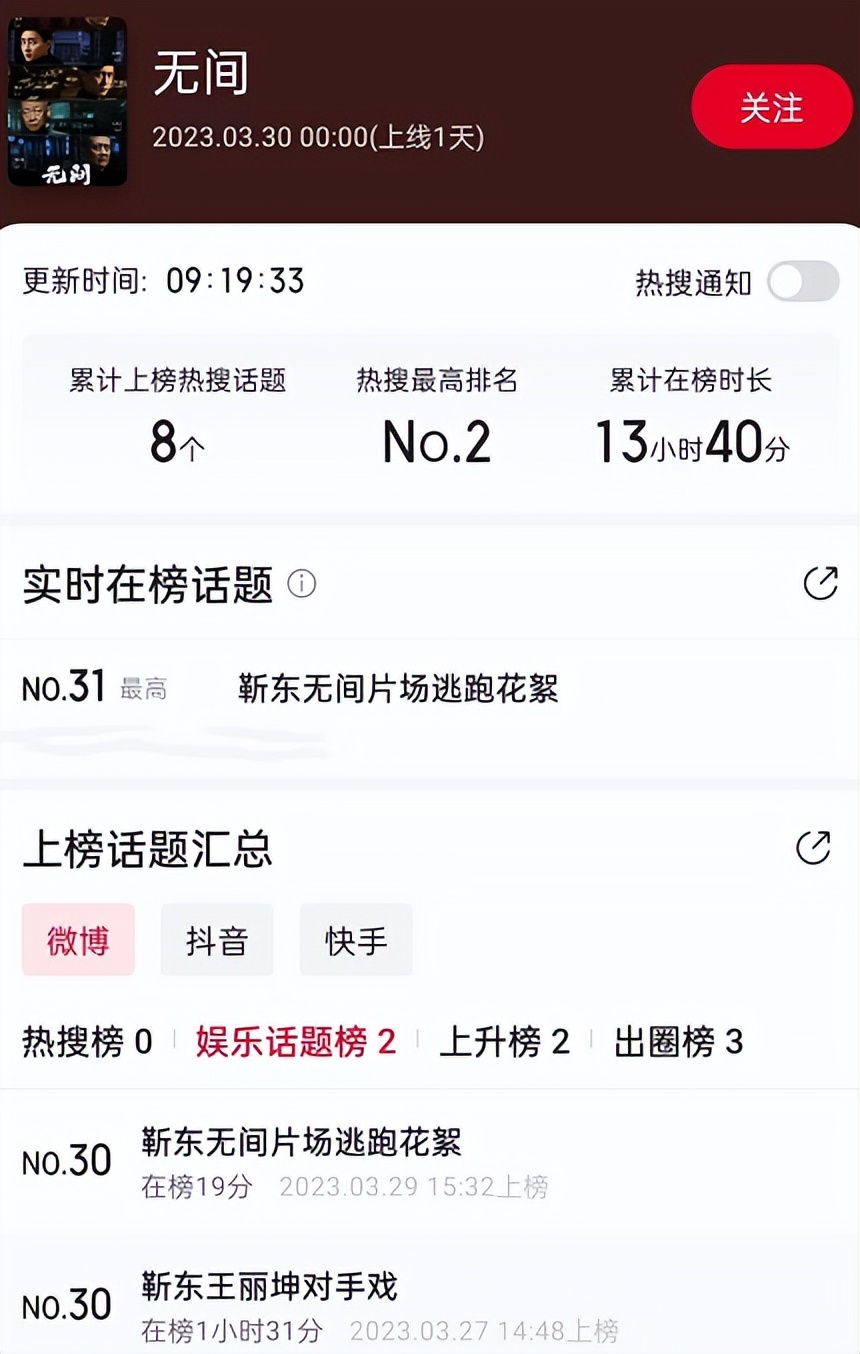This screenshot has width=860, height=1354.
Task: Click the NO.30 rank label for 靳东无间片场逃跑花絮
Action: click(66, 1160)
